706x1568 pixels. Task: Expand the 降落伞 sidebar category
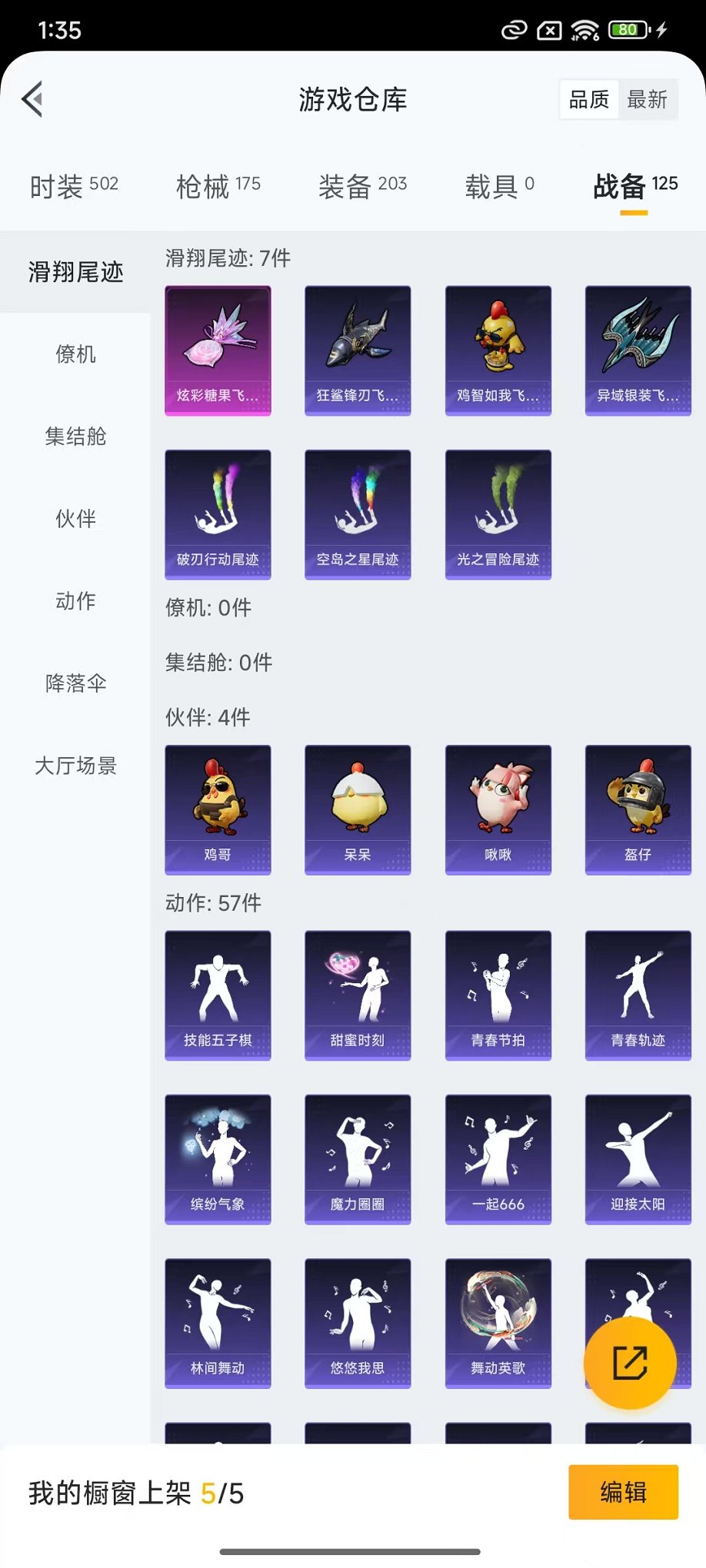pos(74,683)
